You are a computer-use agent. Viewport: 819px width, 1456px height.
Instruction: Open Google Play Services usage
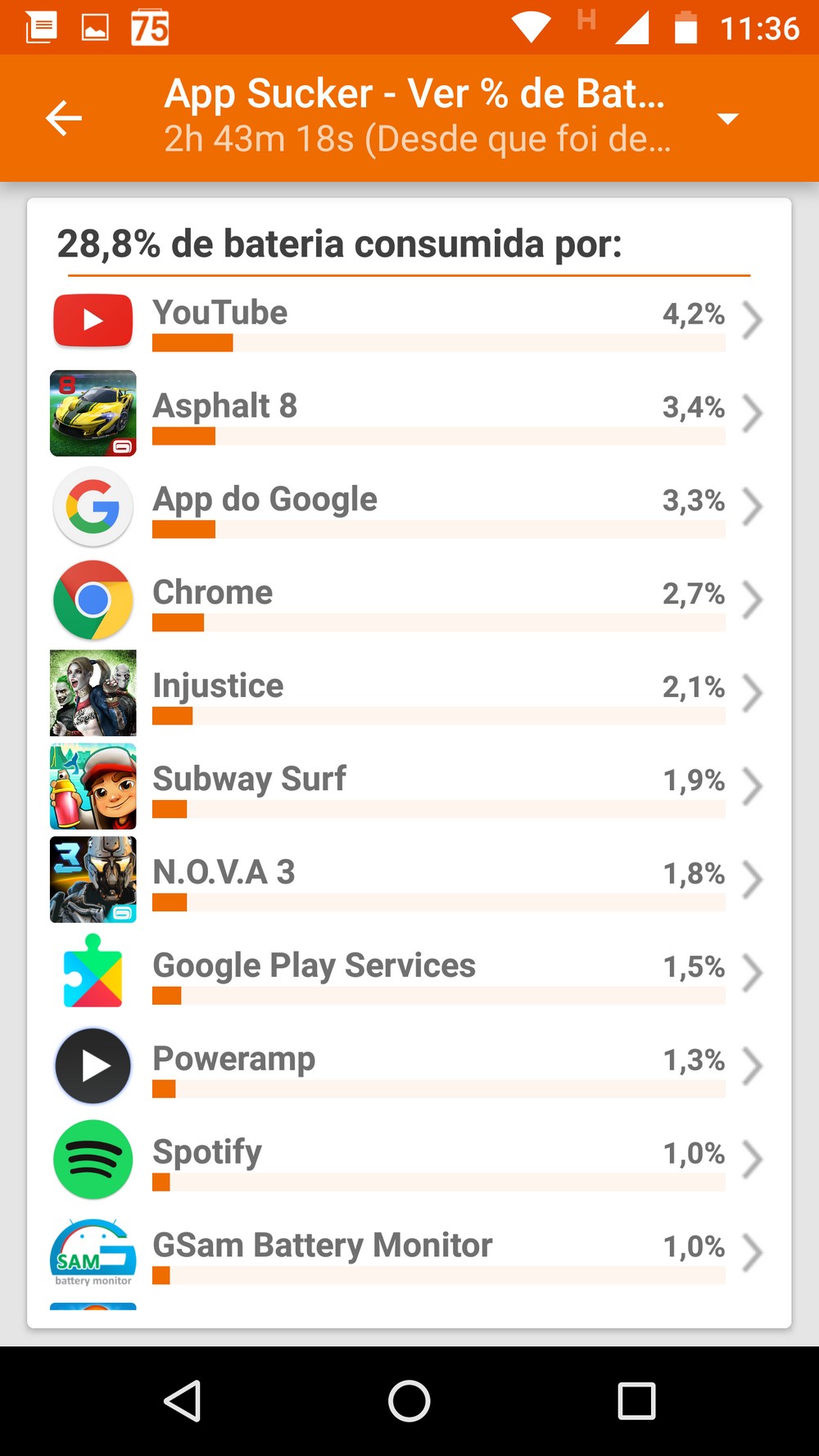click(x=409, y=974)
